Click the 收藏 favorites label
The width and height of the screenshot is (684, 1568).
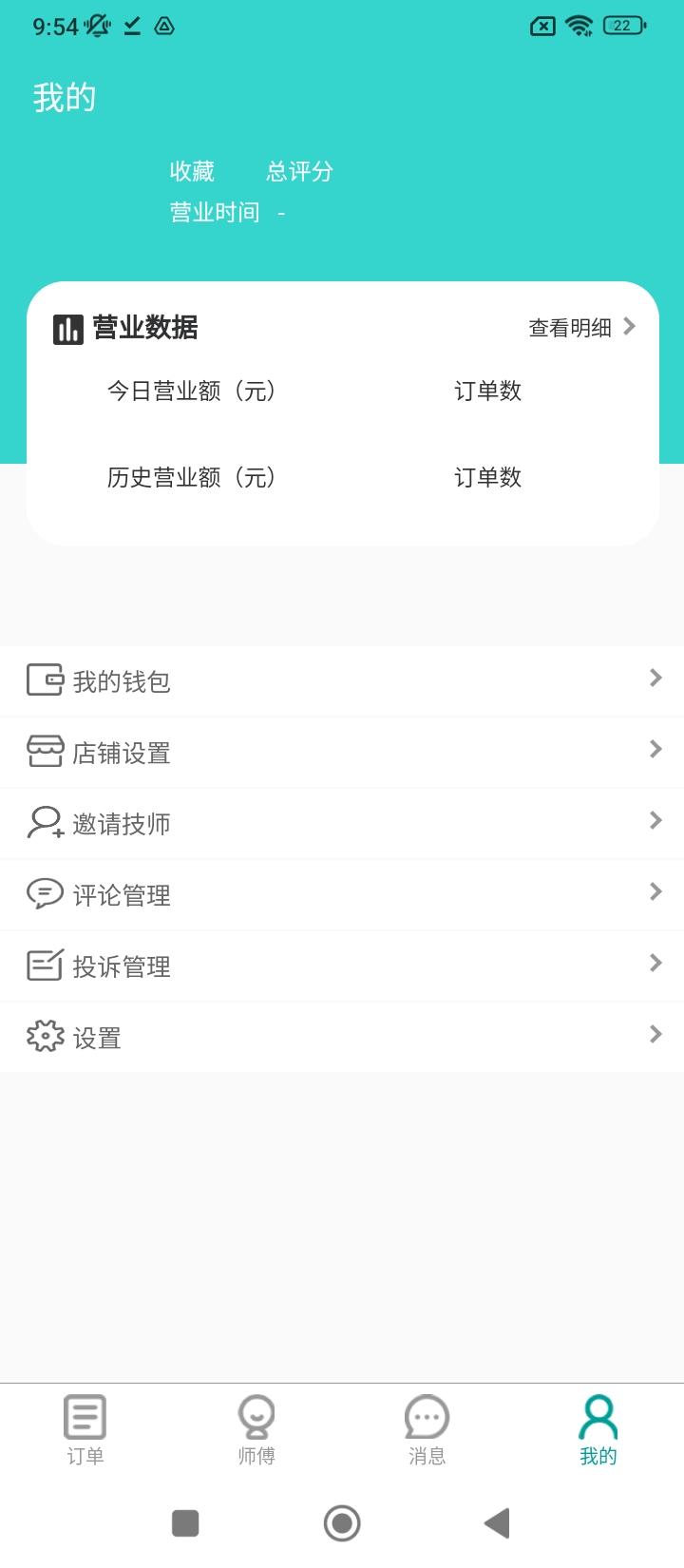[192, 171]
